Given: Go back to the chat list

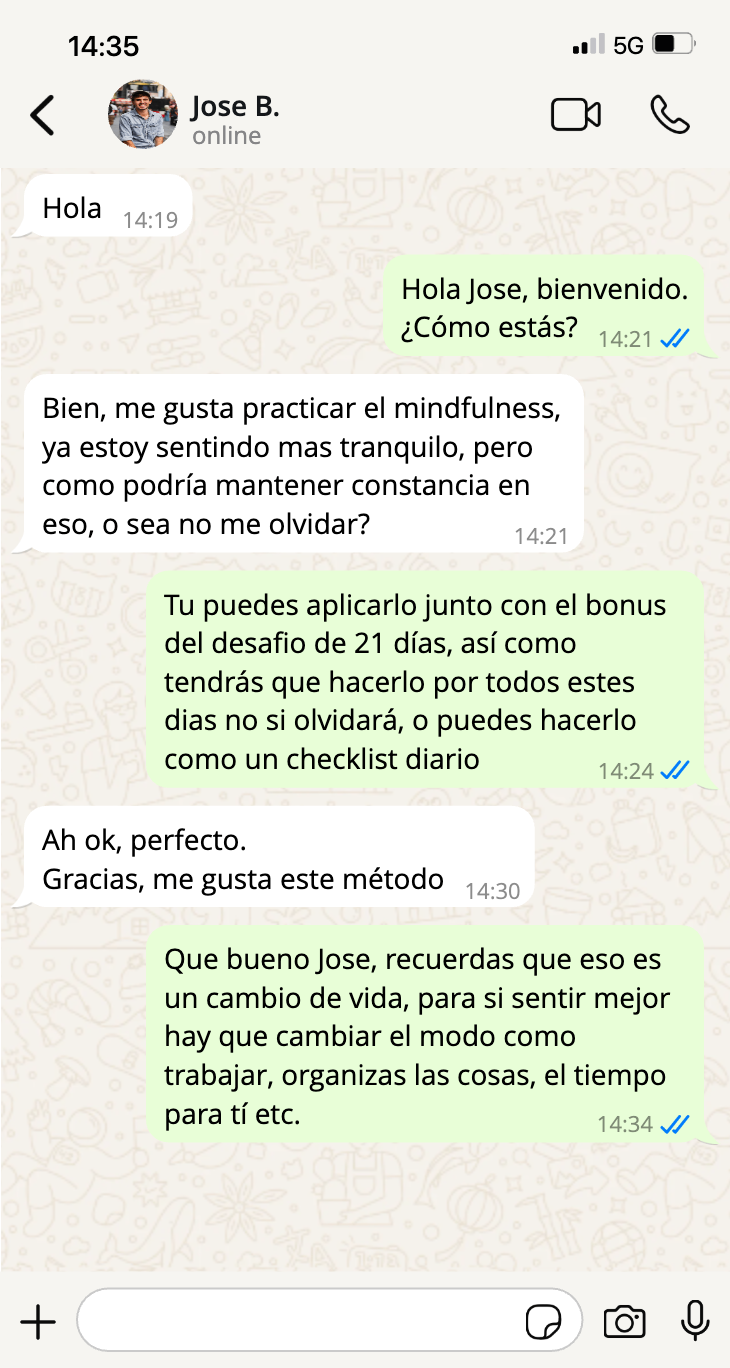Looking at the screenshot, I should pos(42,115).
